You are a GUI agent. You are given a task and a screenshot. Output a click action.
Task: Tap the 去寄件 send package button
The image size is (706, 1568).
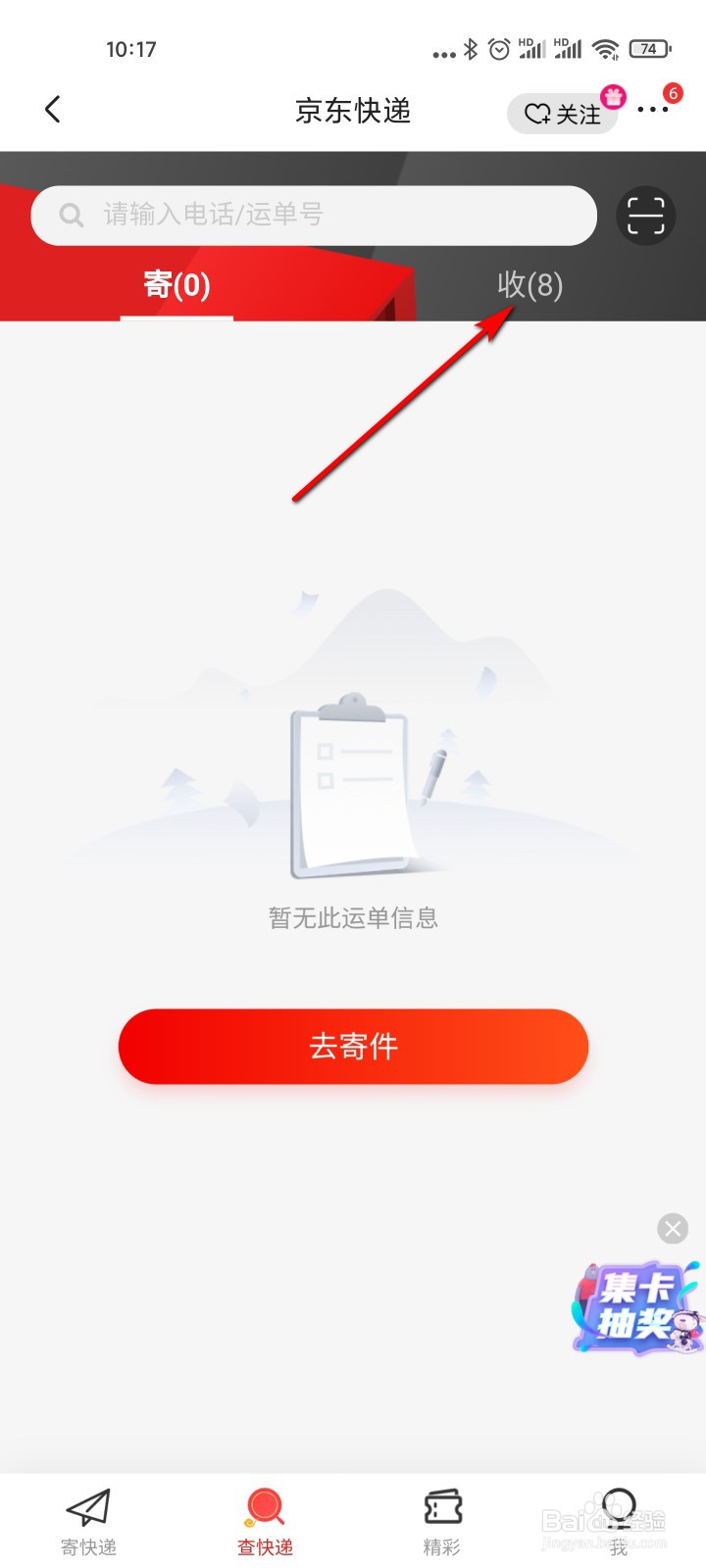coord(353,1046)
